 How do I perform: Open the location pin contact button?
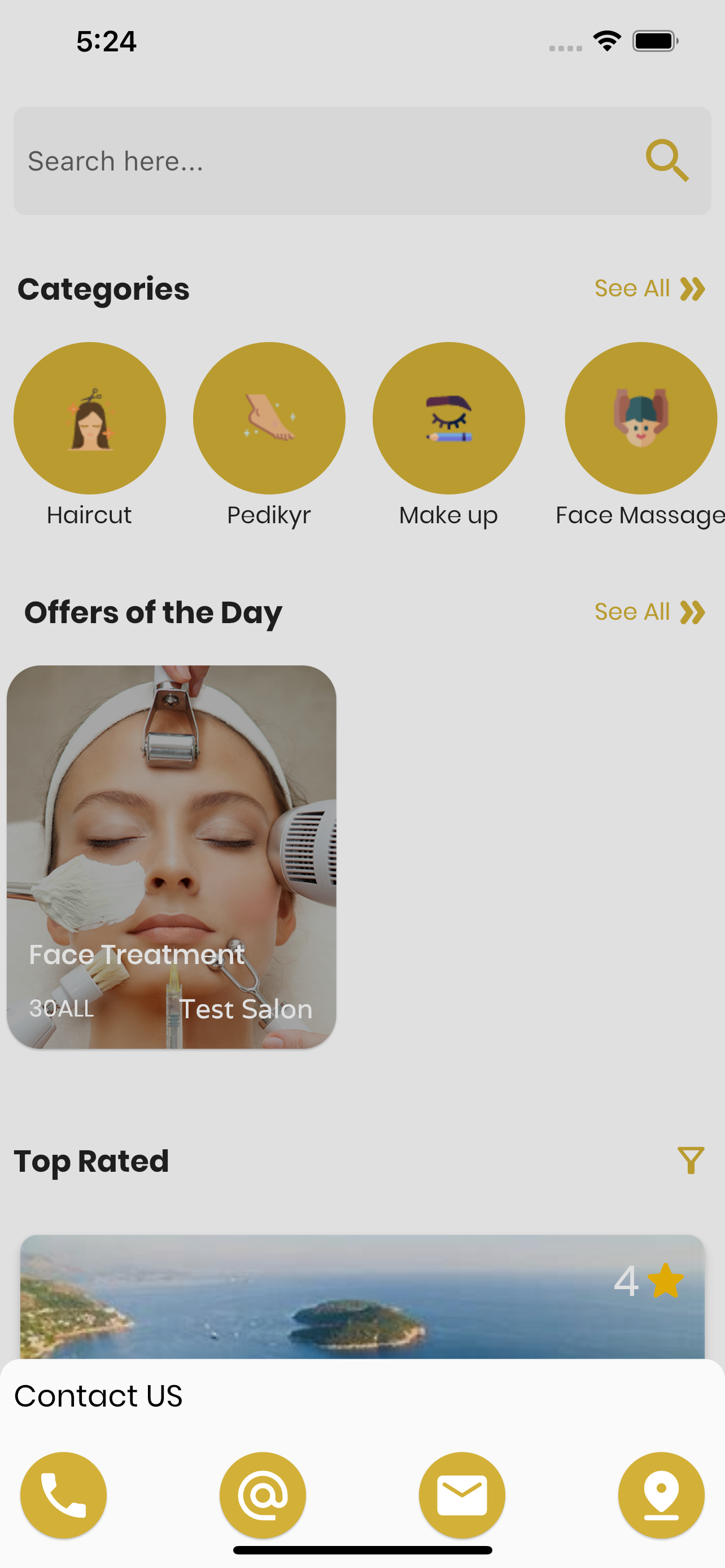tap(661, 1495)
